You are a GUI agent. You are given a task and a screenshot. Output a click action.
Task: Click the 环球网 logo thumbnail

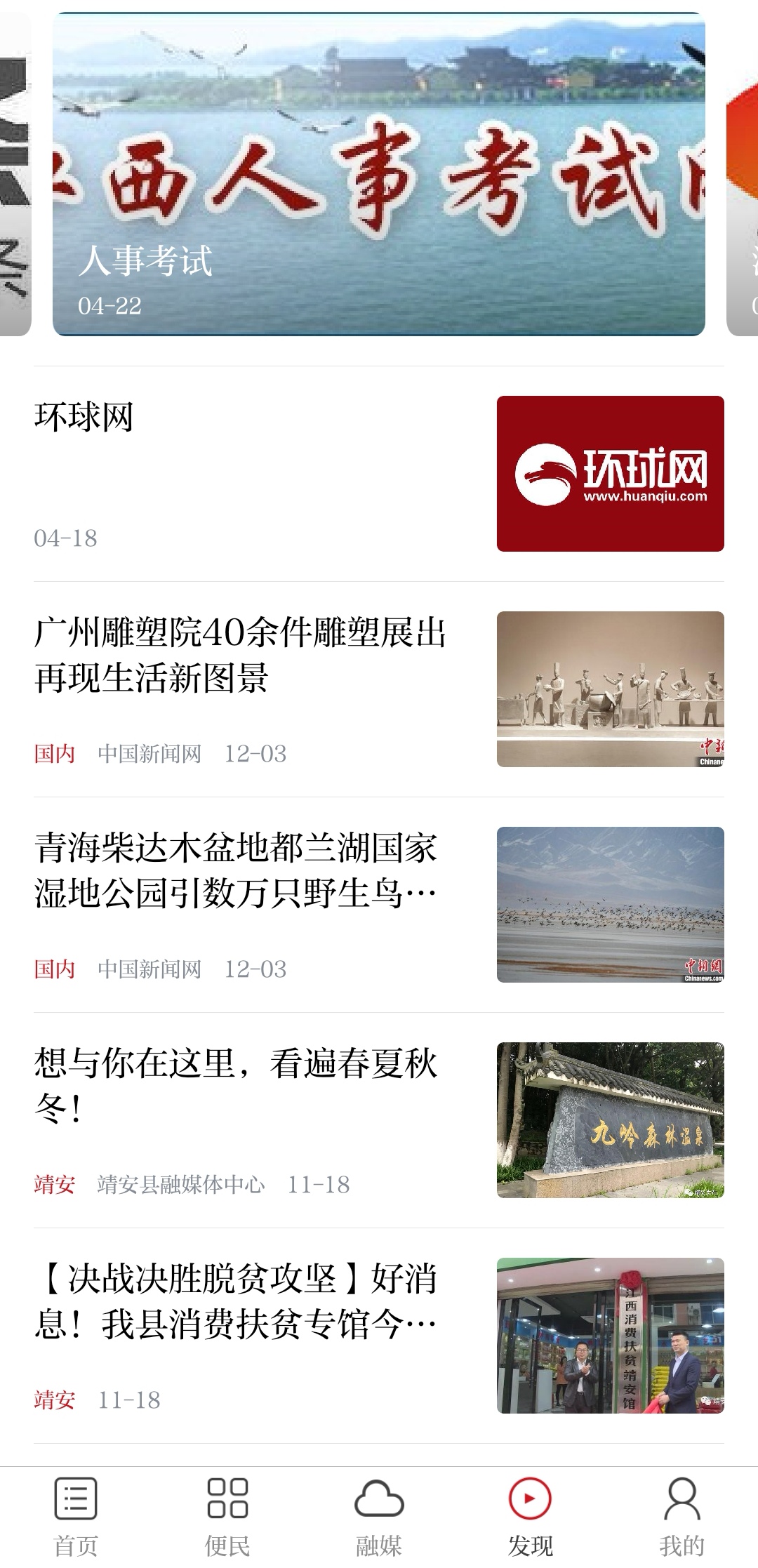(x=611, y=474)
